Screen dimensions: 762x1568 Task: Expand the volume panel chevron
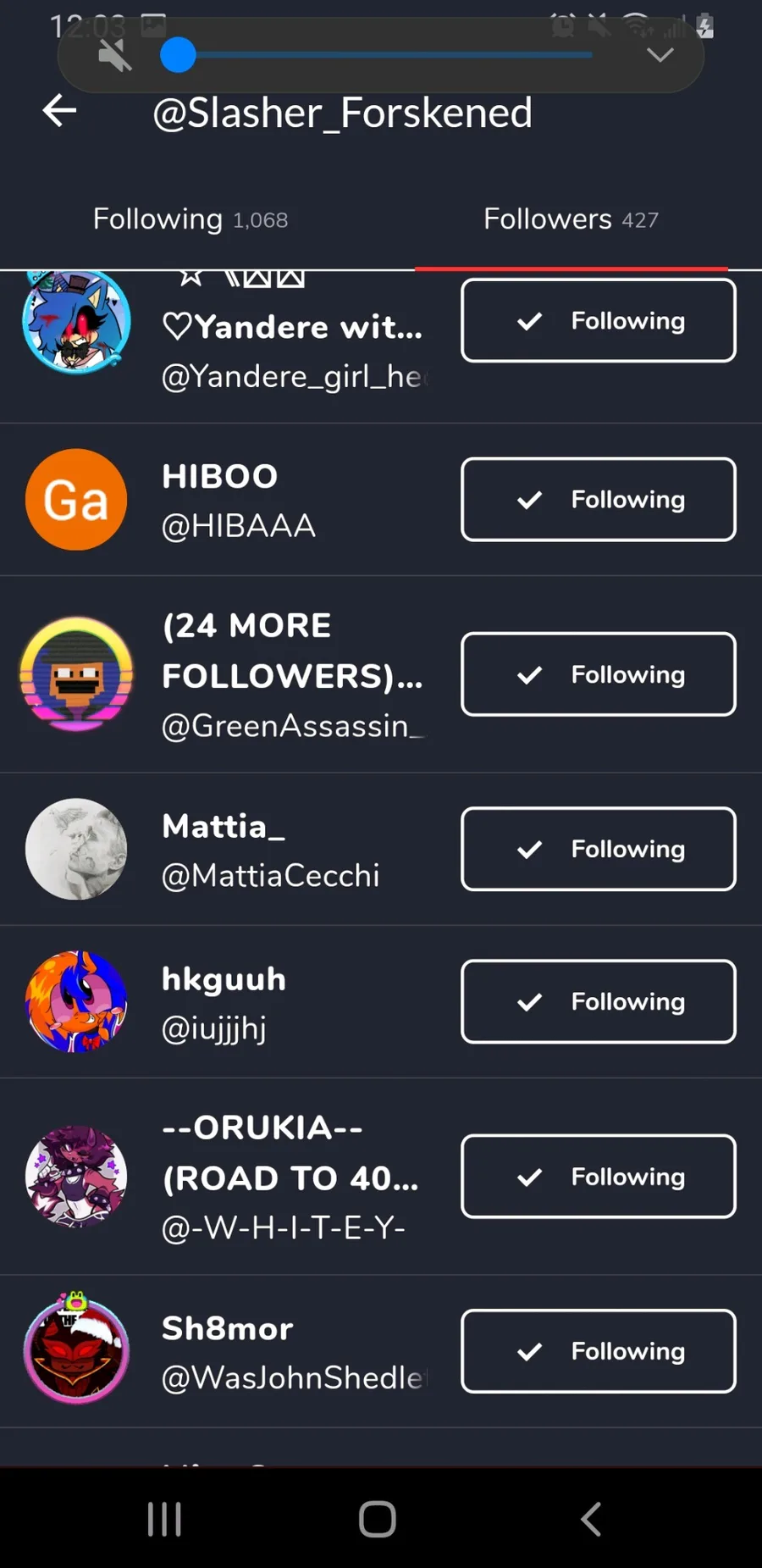point(660,56)
